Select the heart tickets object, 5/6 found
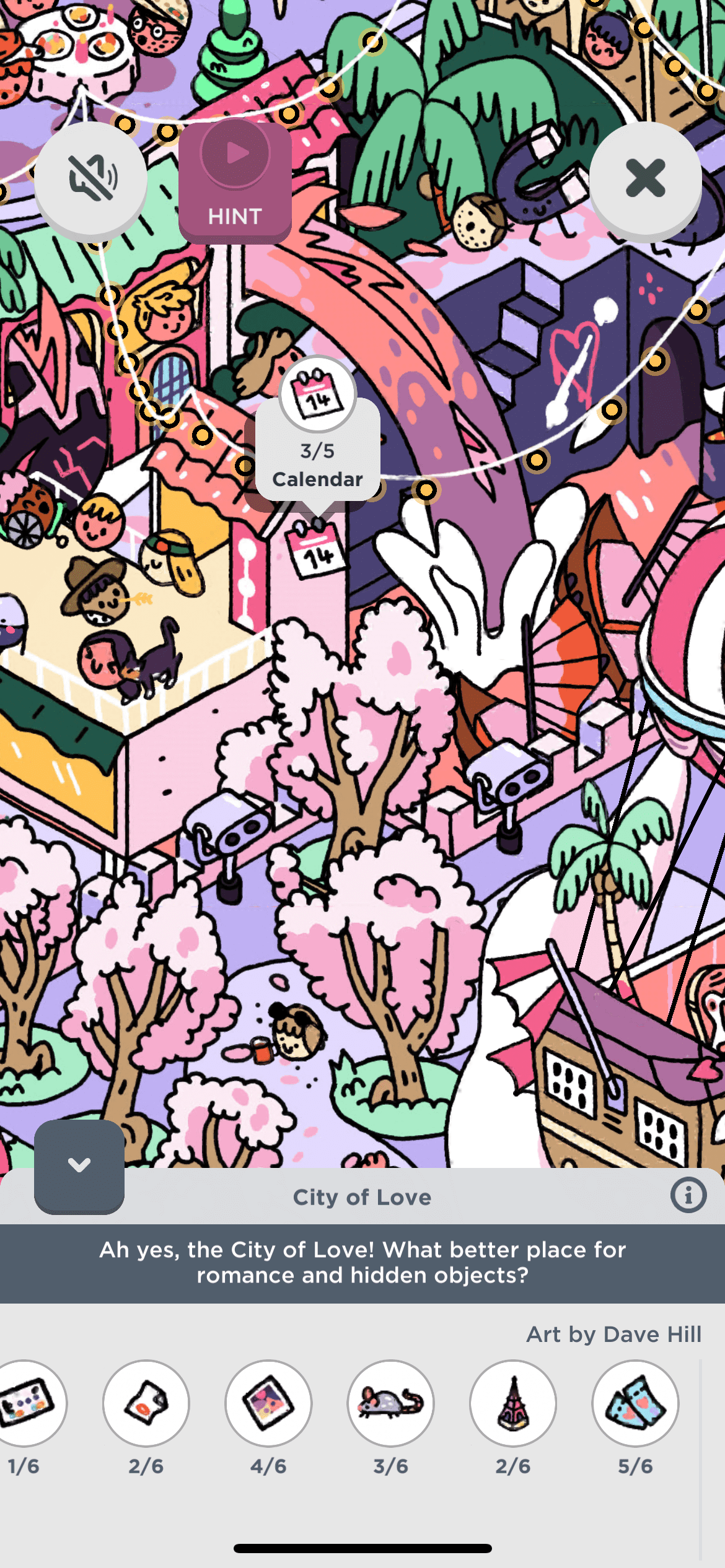The height and width of the screenshot is (1568, 725). [x=635, y=1403]
